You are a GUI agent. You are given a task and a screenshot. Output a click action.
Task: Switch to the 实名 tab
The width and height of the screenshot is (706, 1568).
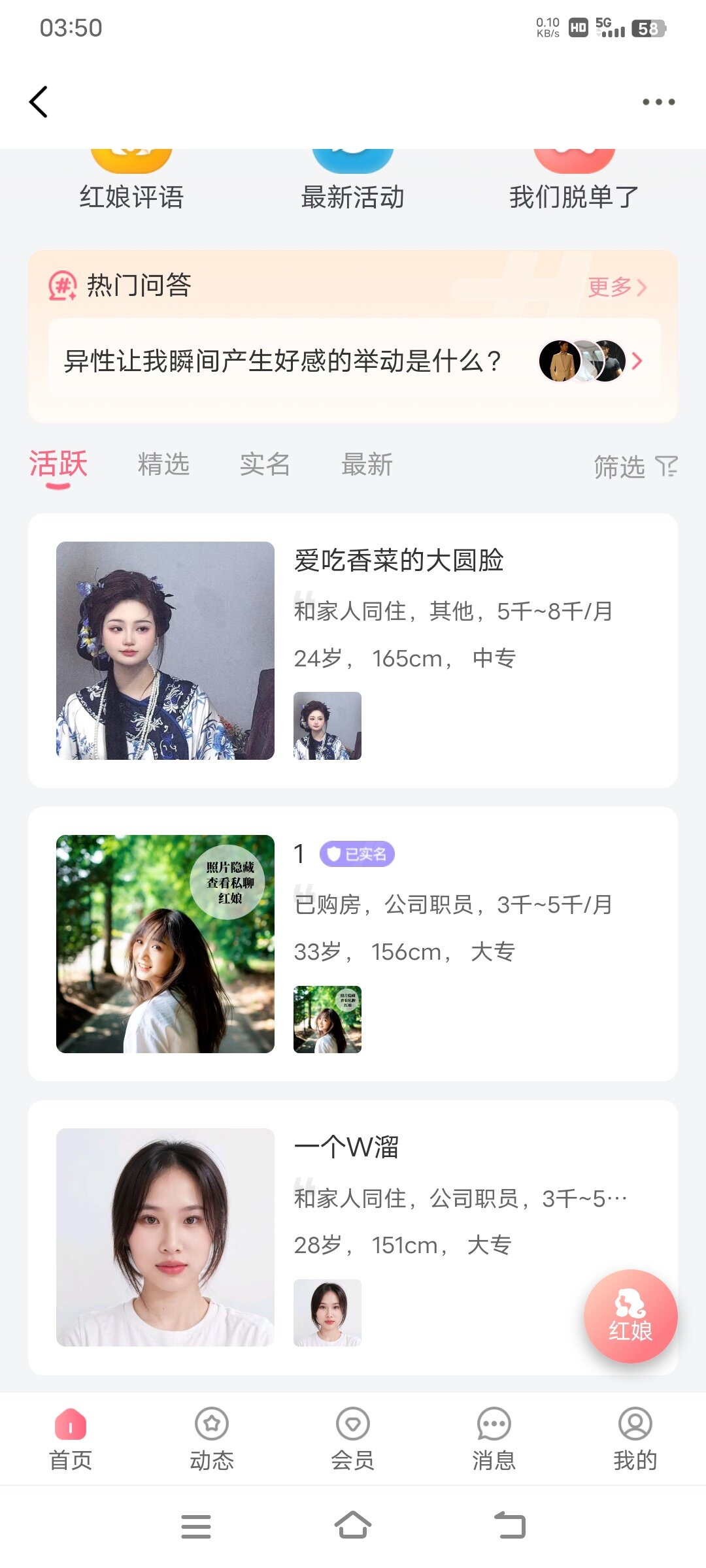[x=265, y=465]
